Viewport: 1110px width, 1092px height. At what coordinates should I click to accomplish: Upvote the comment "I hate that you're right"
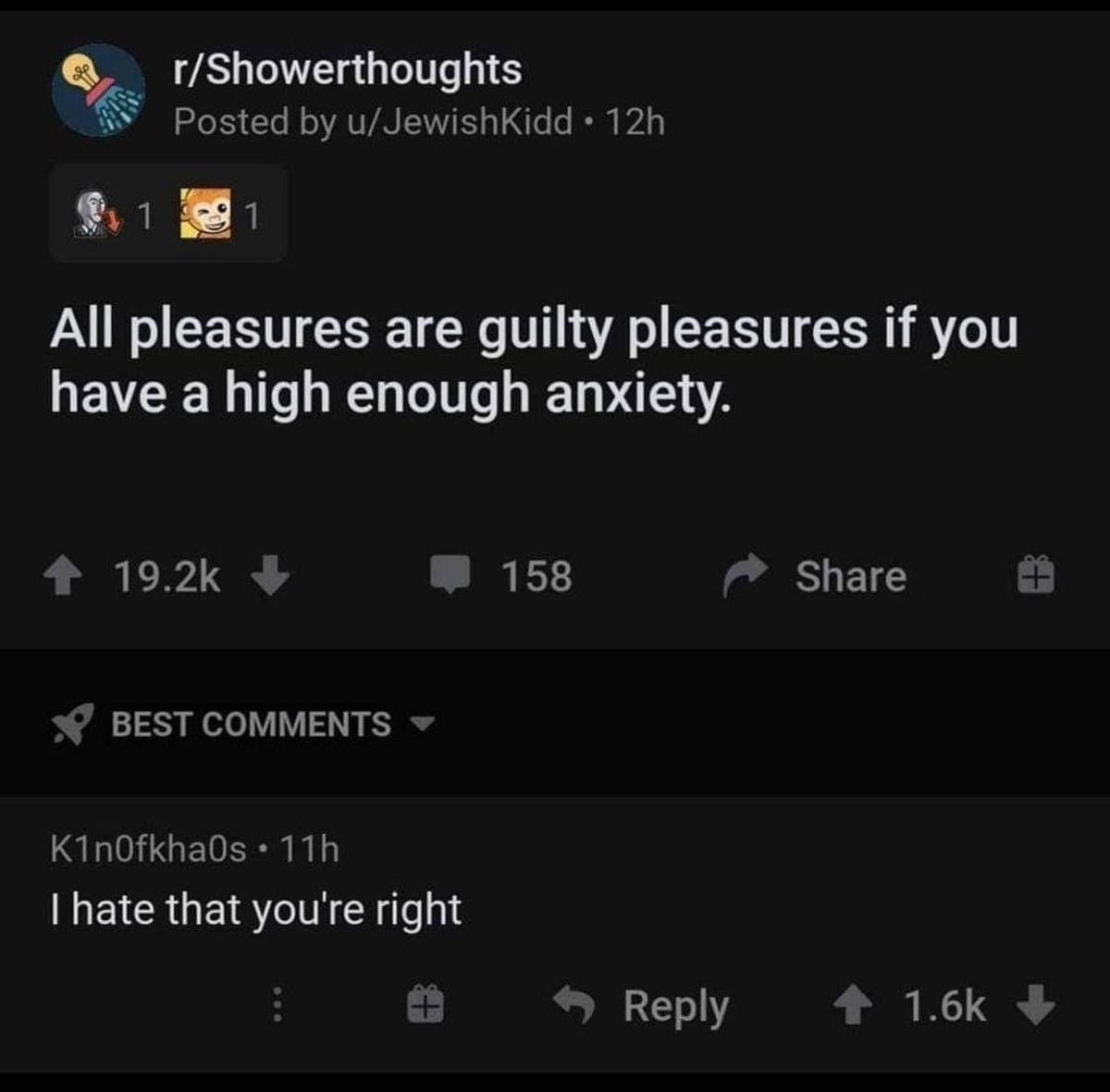(852, 1006)
